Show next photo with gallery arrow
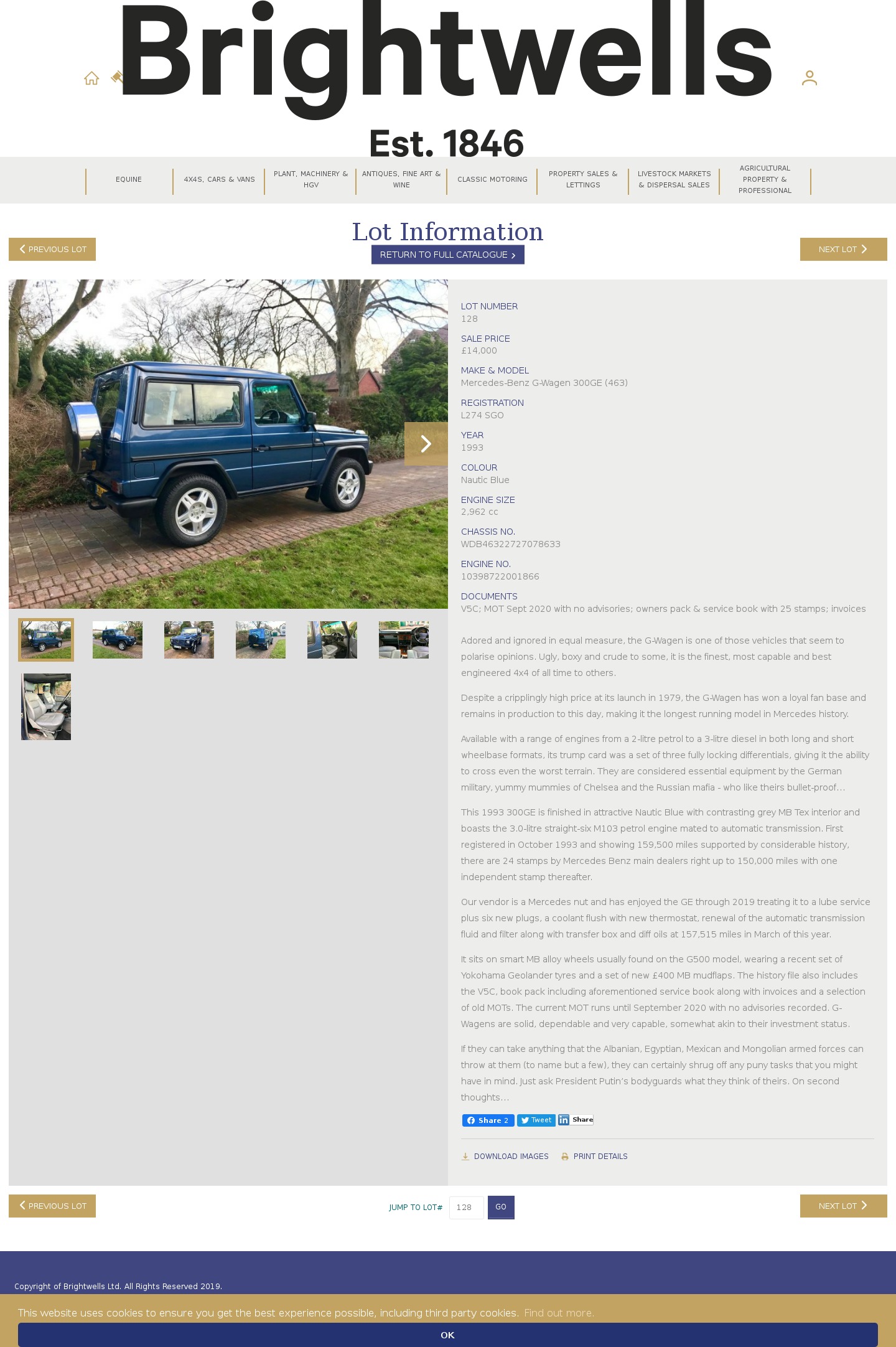Image resolution: width=896 pixels, height=1347 pixels. pos(426,444)
